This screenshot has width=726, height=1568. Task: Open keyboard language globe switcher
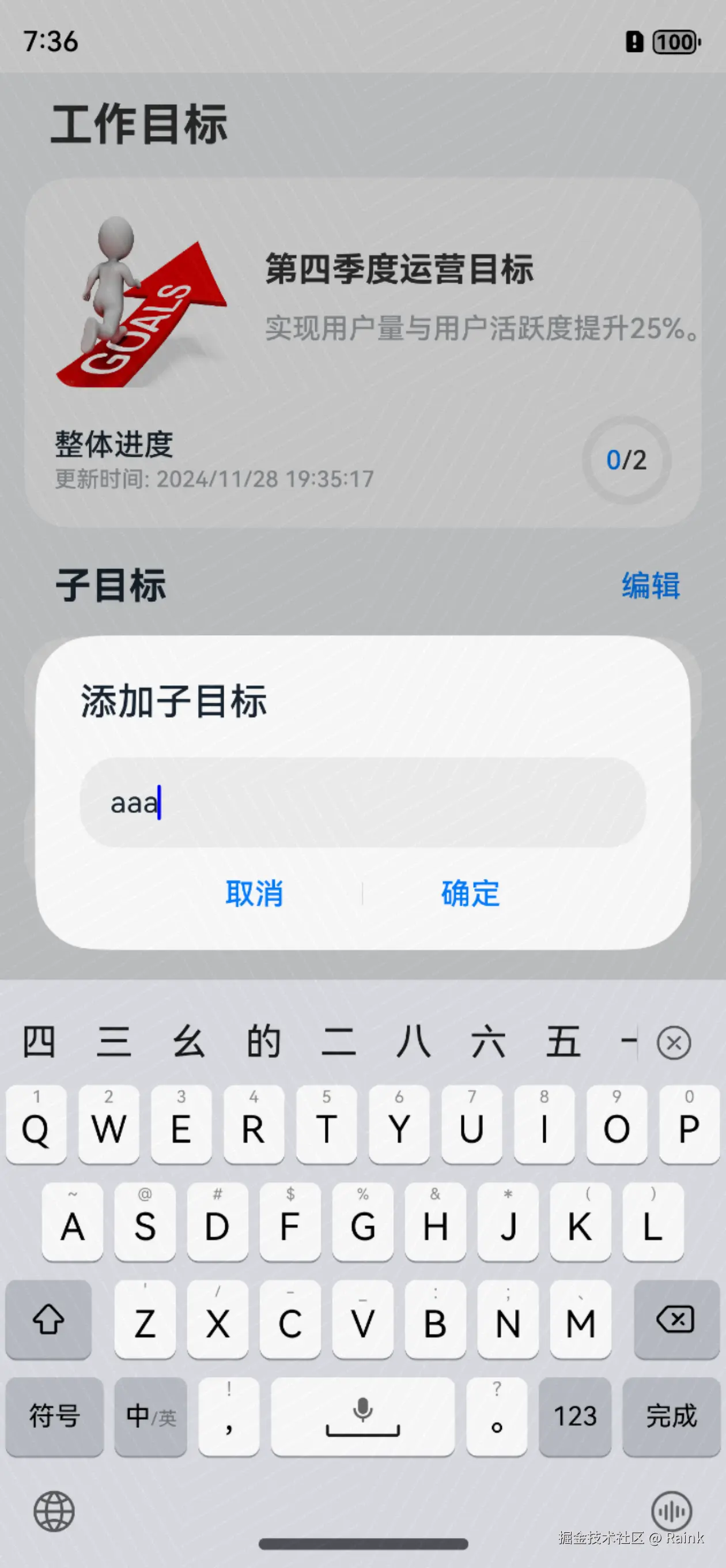[x=54, y=1511]
